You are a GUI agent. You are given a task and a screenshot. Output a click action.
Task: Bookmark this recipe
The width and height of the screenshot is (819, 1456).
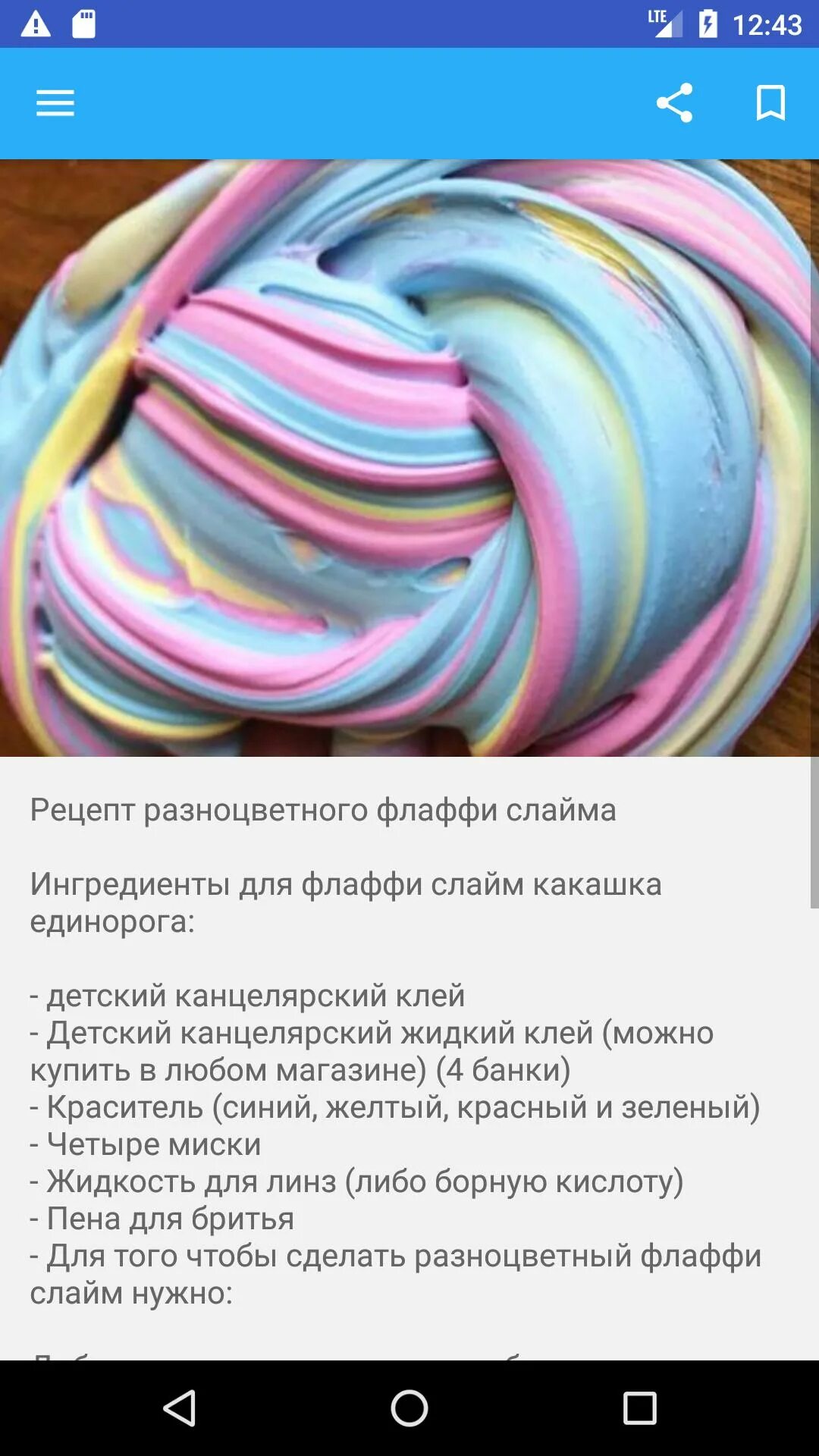click(770, 103)
